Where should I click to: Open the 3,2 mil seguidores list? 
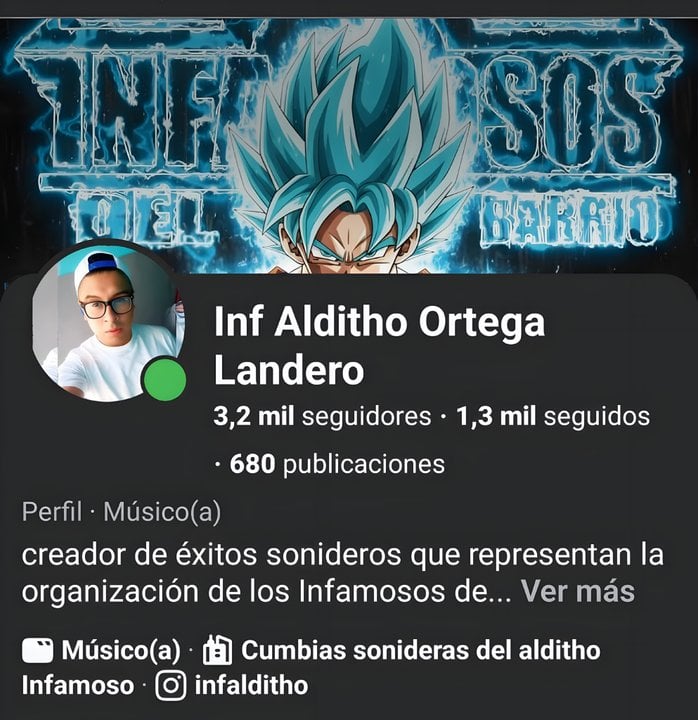pyautogui.click(x=321, y=416)
